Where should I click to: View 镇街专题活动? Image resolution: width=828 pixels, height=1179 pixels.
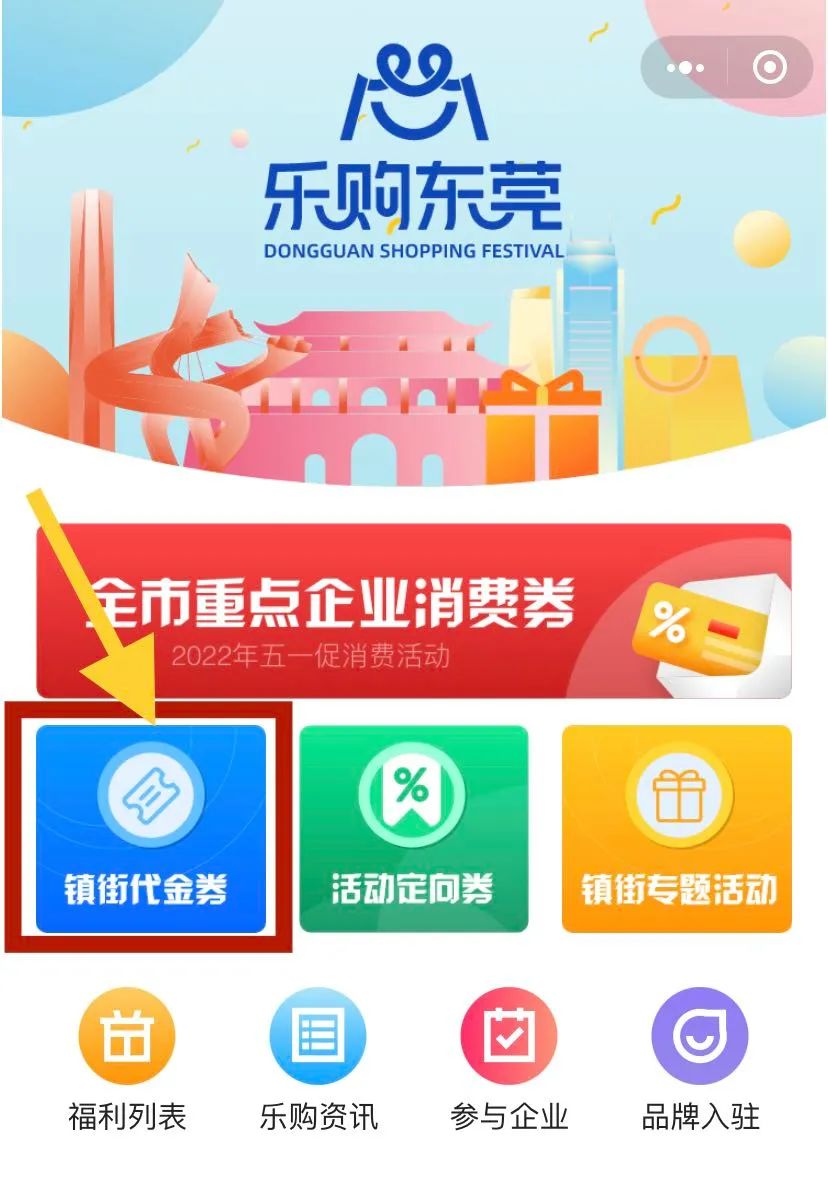[x=677, y=828]
